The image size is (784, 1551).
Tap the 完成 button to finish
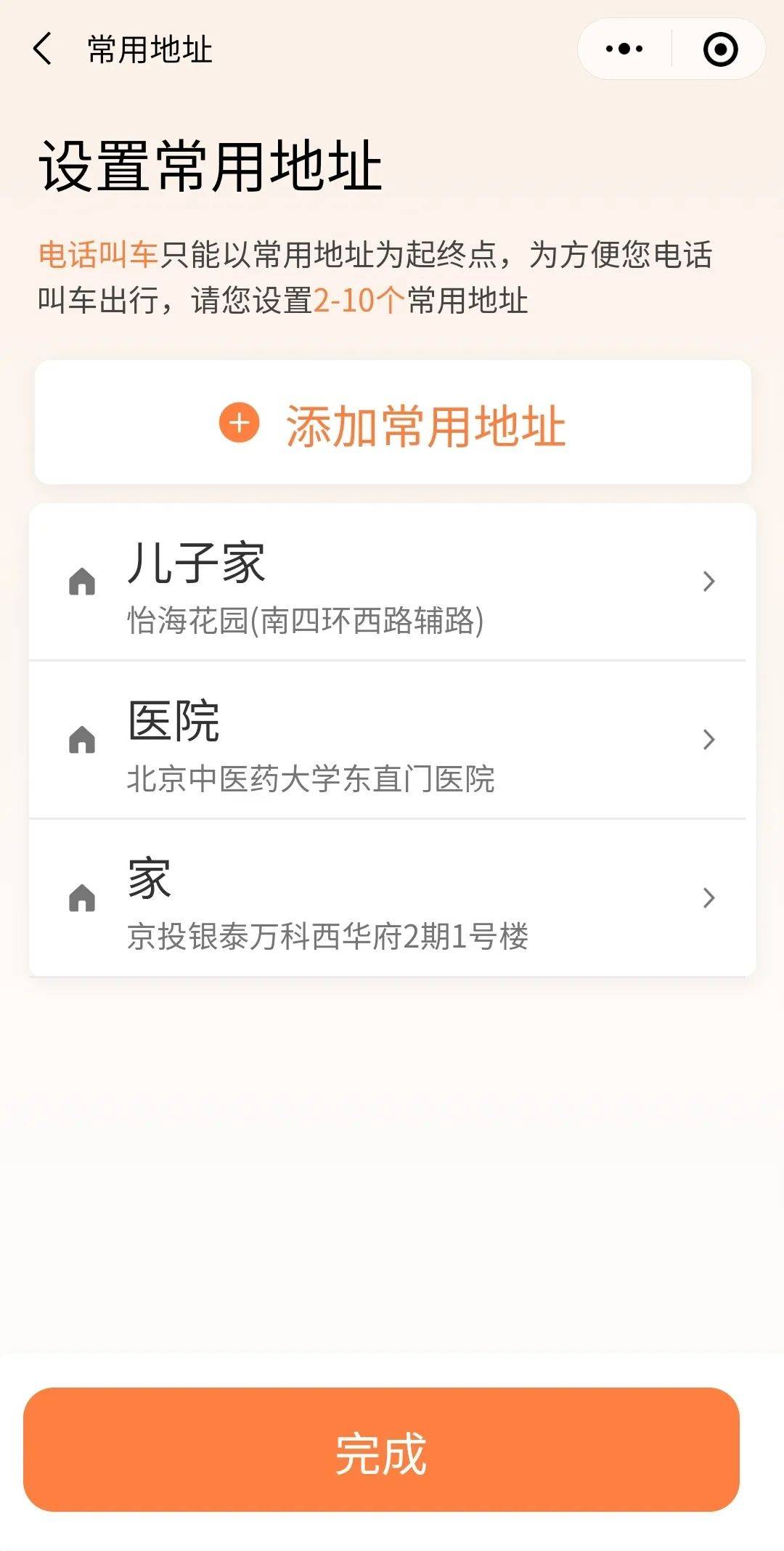pos(381,1449)
